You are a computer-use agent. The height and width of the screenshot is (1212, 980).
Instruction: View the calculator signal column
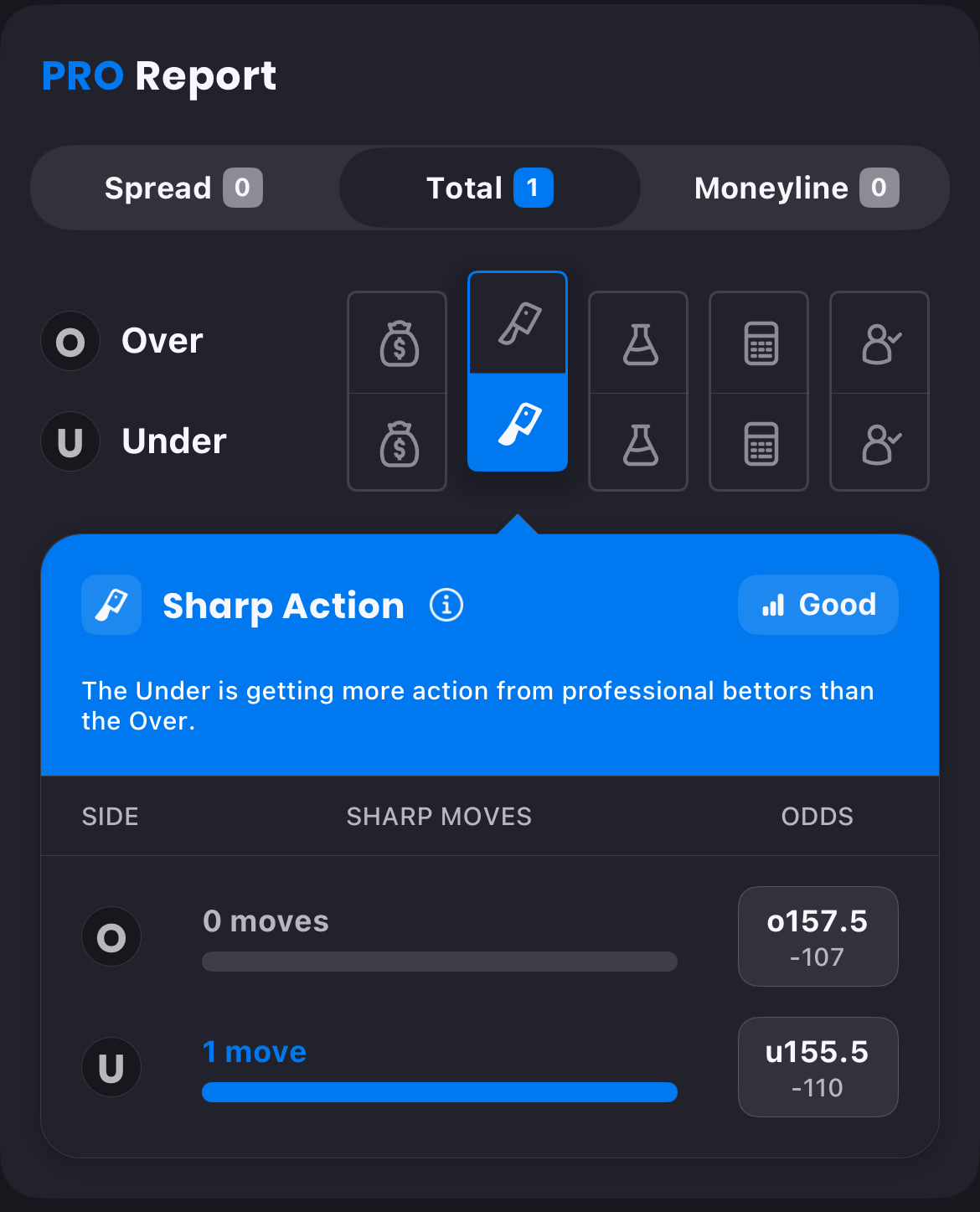759,390
